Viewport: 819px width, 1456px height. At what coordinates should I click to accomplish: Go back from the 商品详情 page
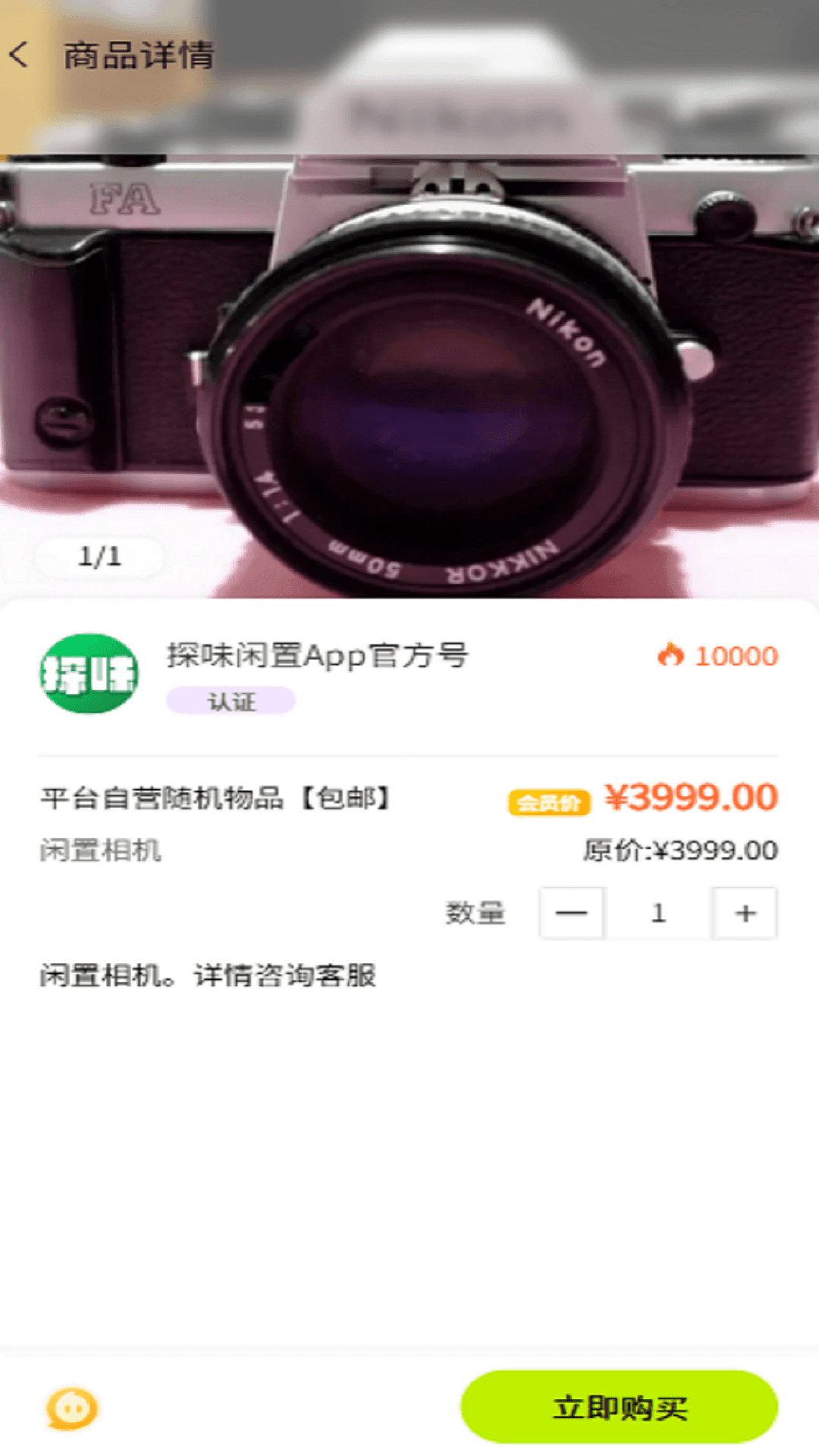pyautogui.click(x=20, y=55)
